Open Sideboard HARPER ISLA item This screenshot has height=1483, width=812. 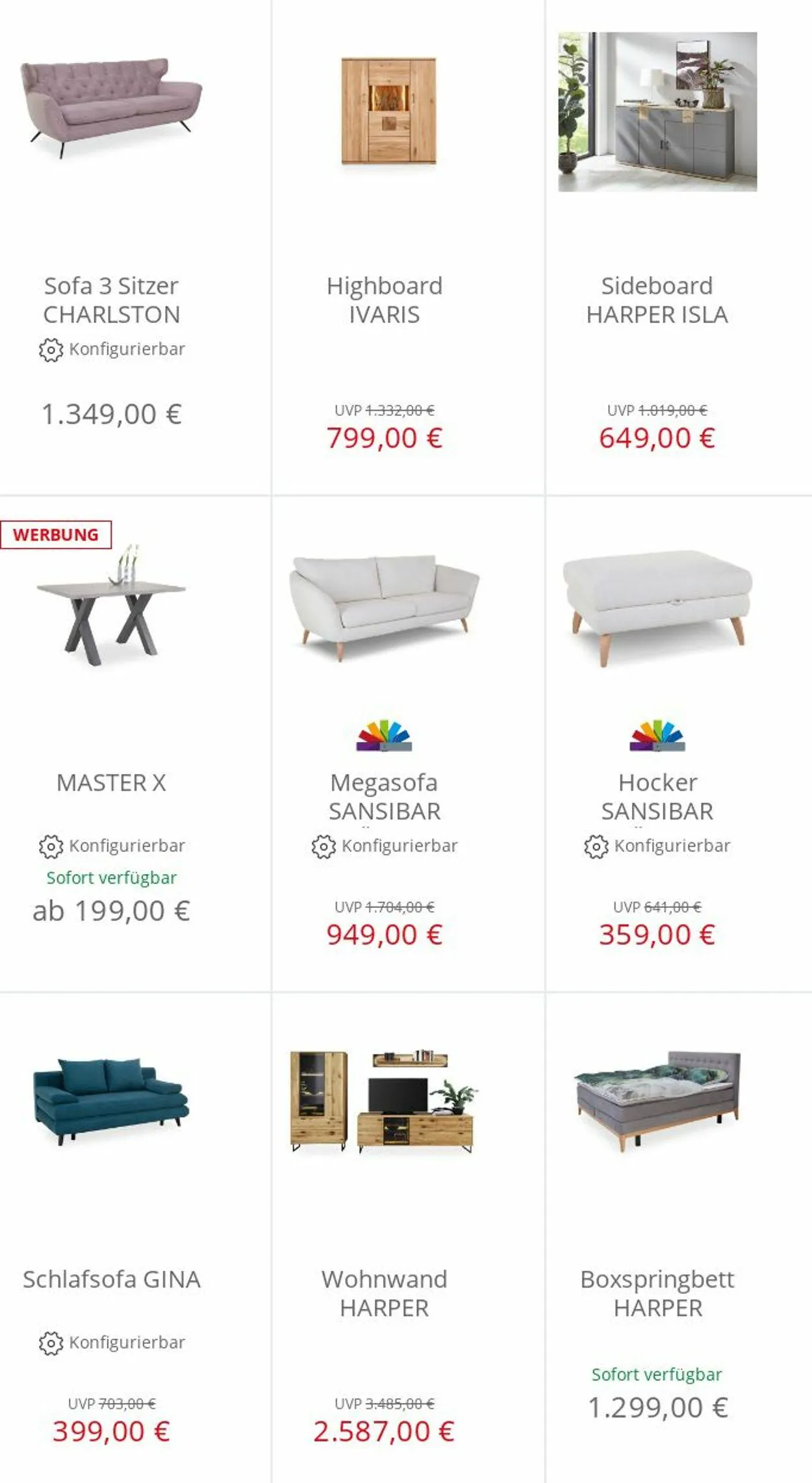(x=679, y=247)
